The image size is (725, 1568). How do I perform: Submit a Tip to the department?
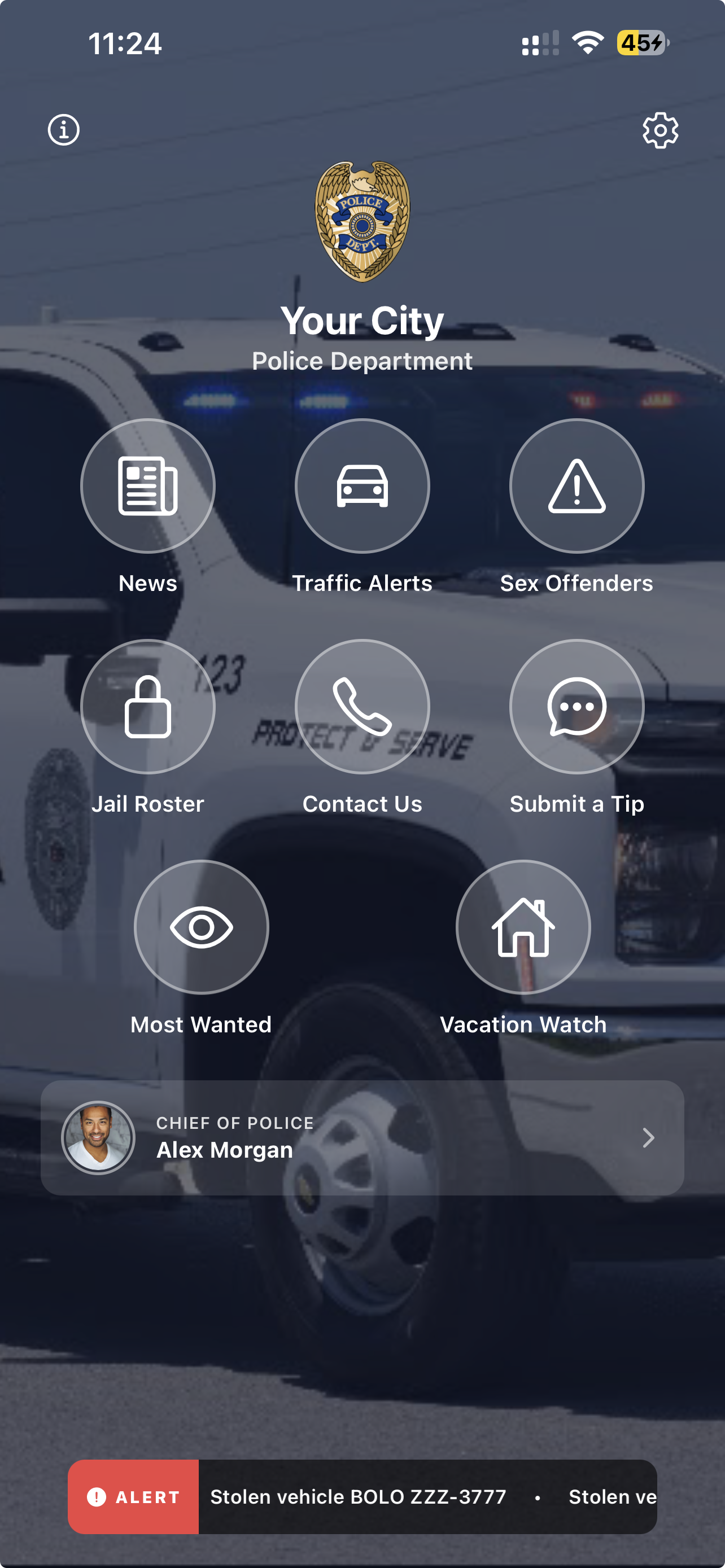click(576, 706)
